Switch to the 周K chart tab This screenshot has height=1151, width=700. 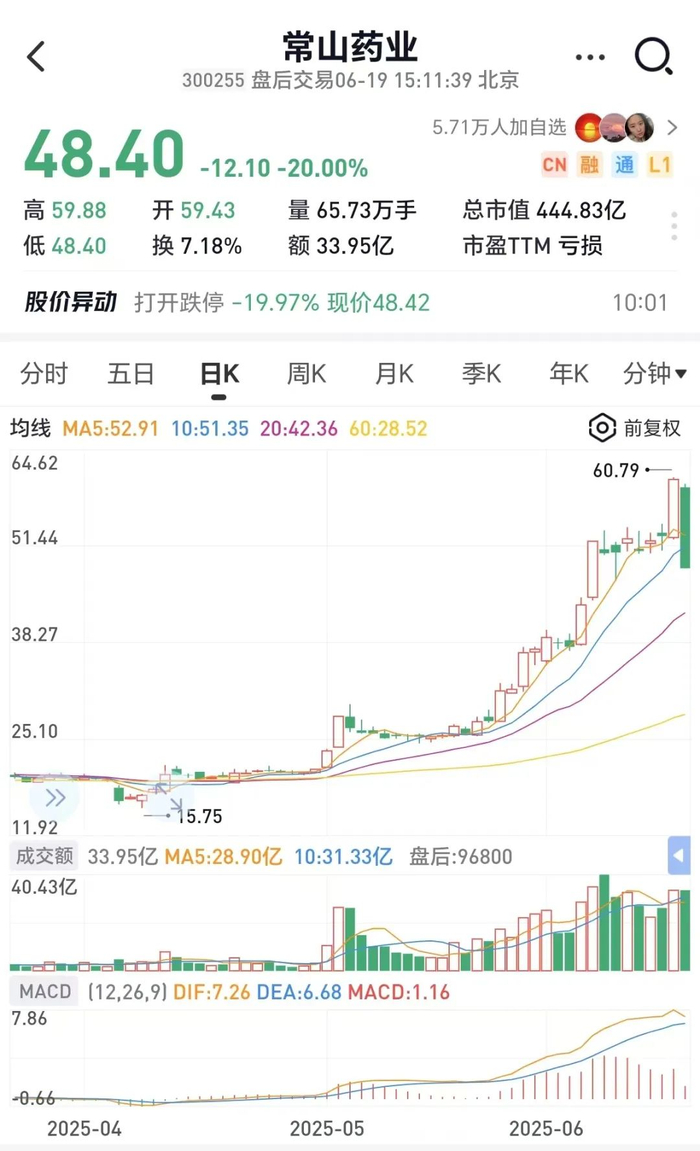click(x=306, y=374)
